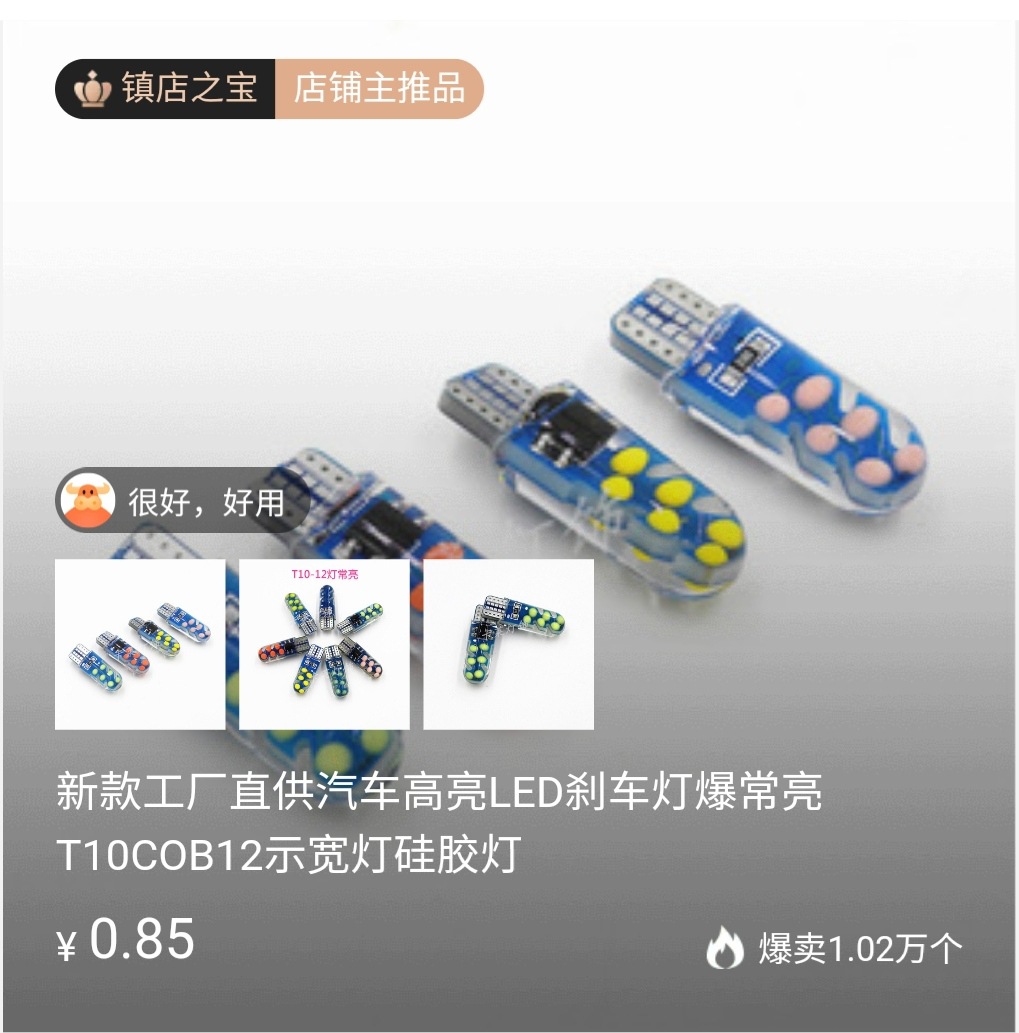The image size is (1019, 1033).
Task: Open the 很好,好用 buyer review bubble
Action: 182,500
